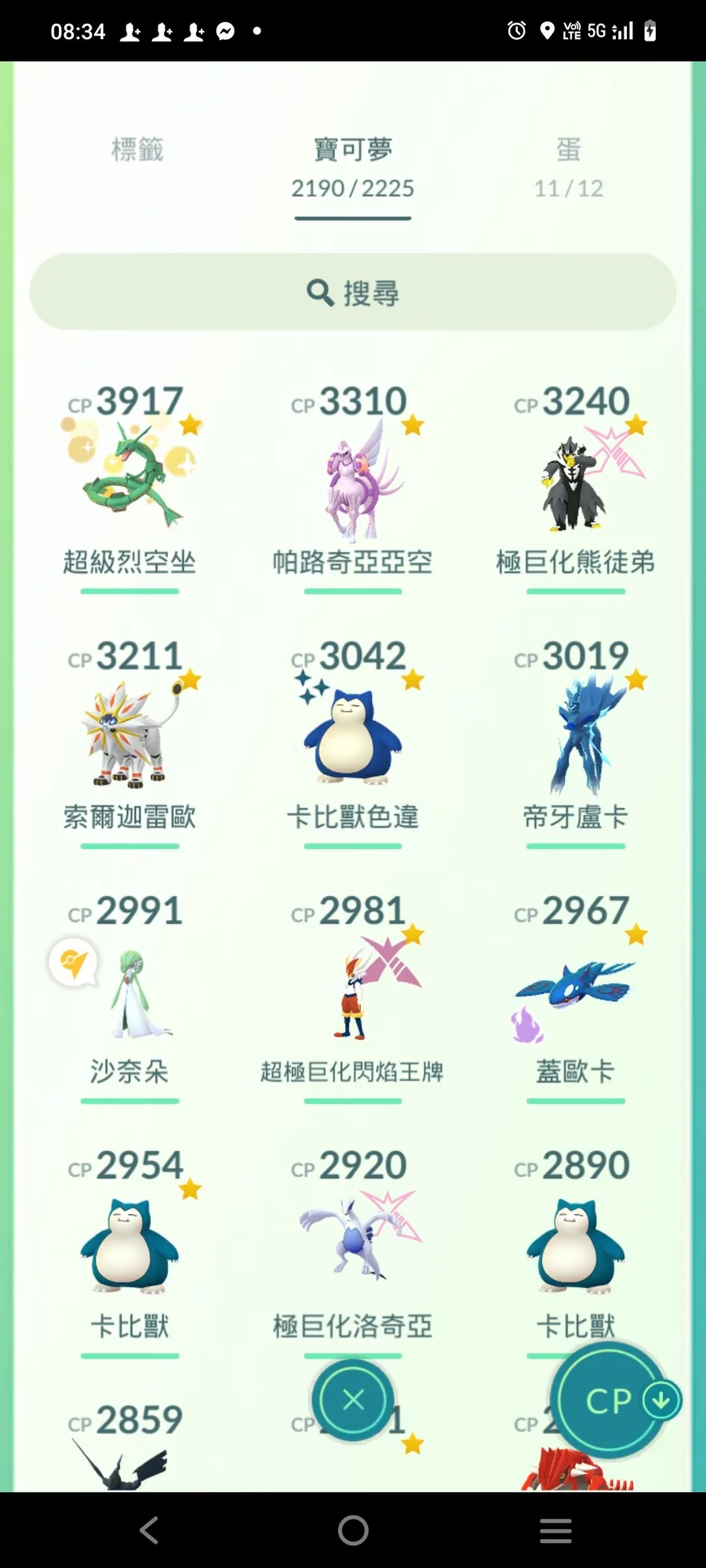The height and width of the screenshot is (1568, 706).
Task: Tap the recent apps icon in navigation bar
Action: (x=556, y=1530)
